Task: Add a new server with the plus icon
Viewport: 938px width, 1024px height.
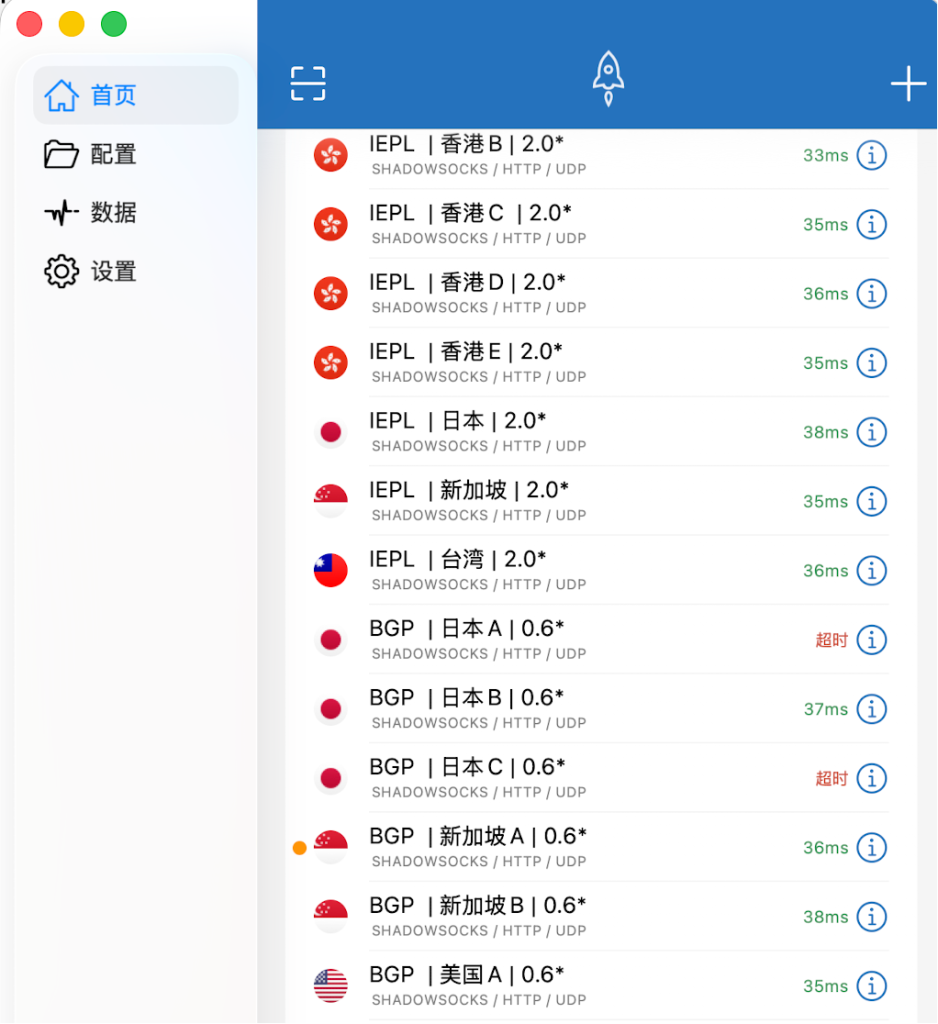Action: pos(908,84)
